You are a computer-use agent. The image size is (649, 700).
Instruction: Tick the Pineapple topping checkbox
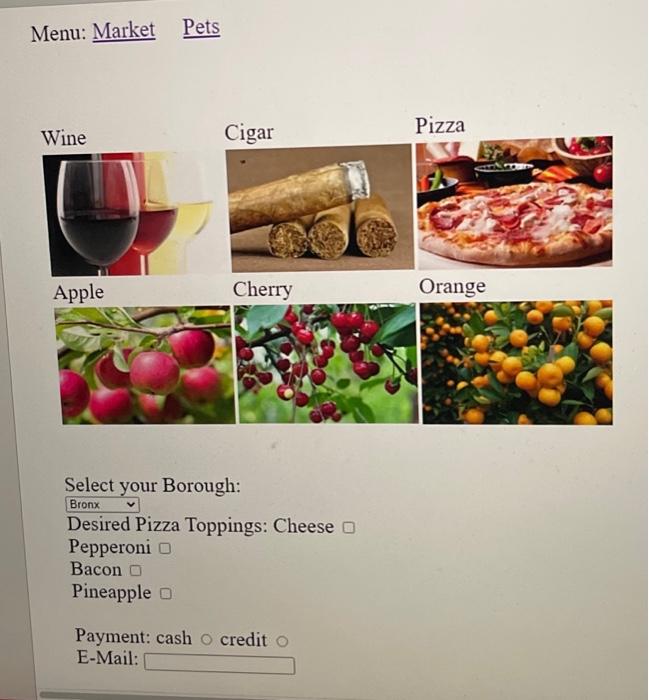166,593
